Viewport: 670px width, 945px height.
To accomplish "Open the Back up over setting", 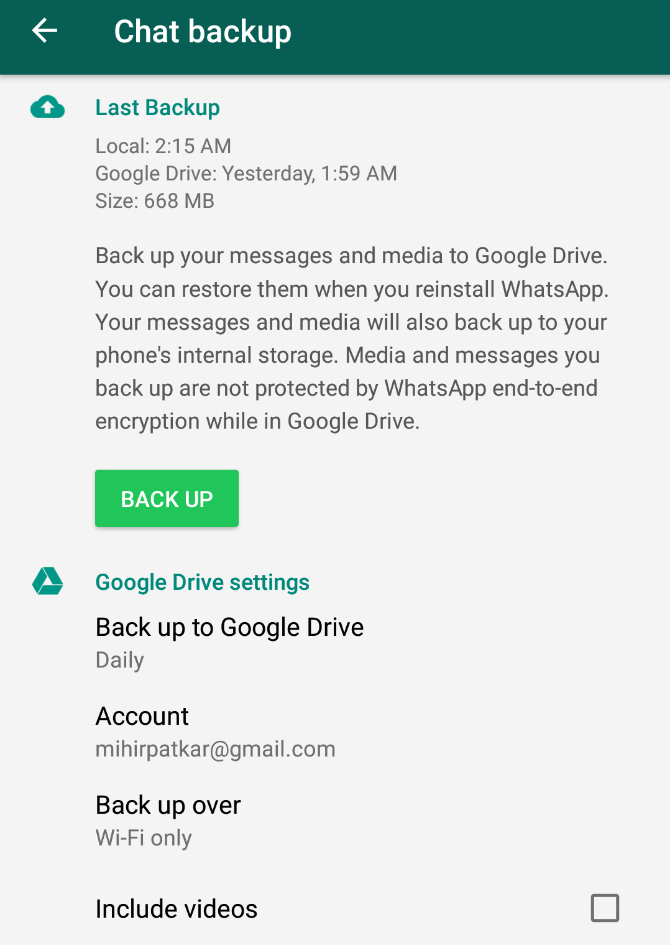I will (x=168, y=820).
